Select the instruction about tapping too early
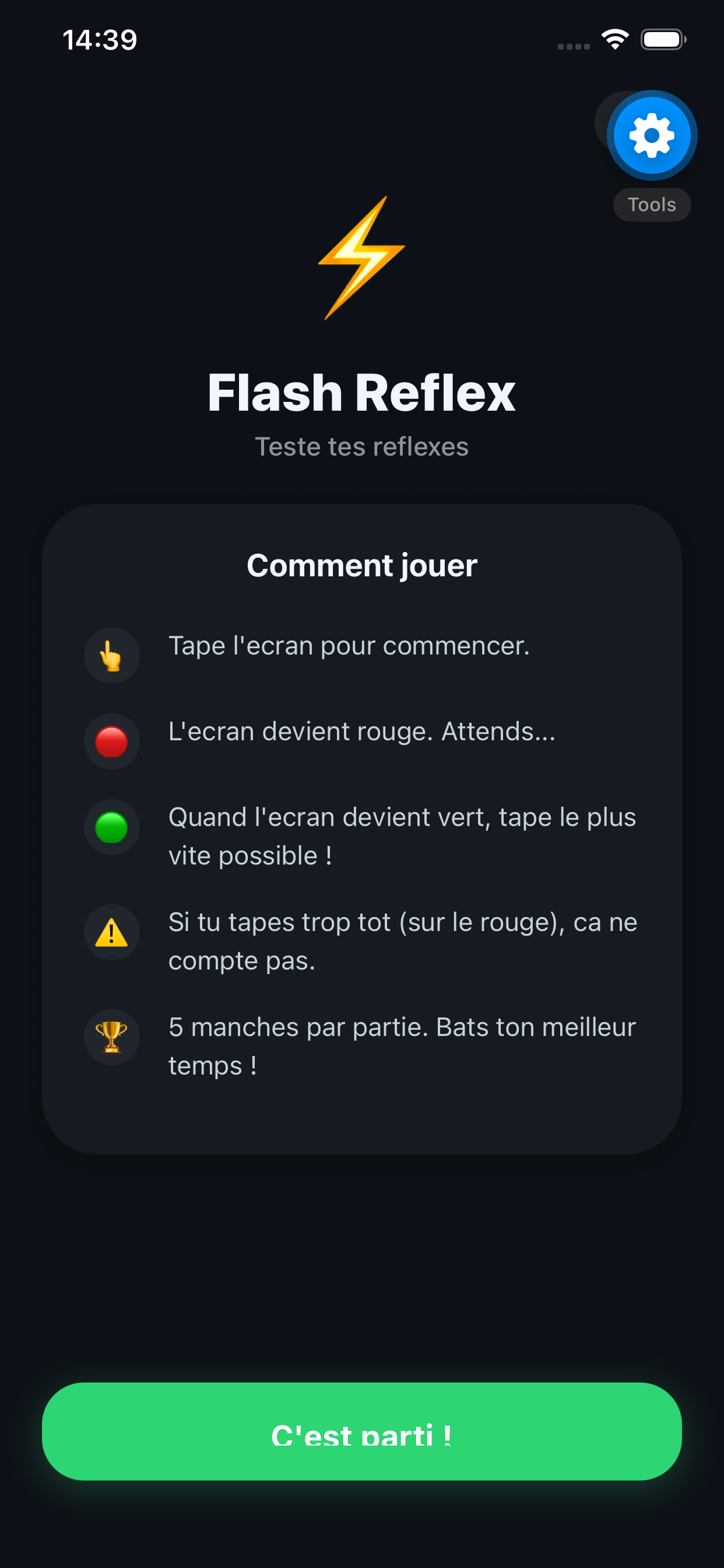This screenshot has width=724, height=1568. pos(402,941)
